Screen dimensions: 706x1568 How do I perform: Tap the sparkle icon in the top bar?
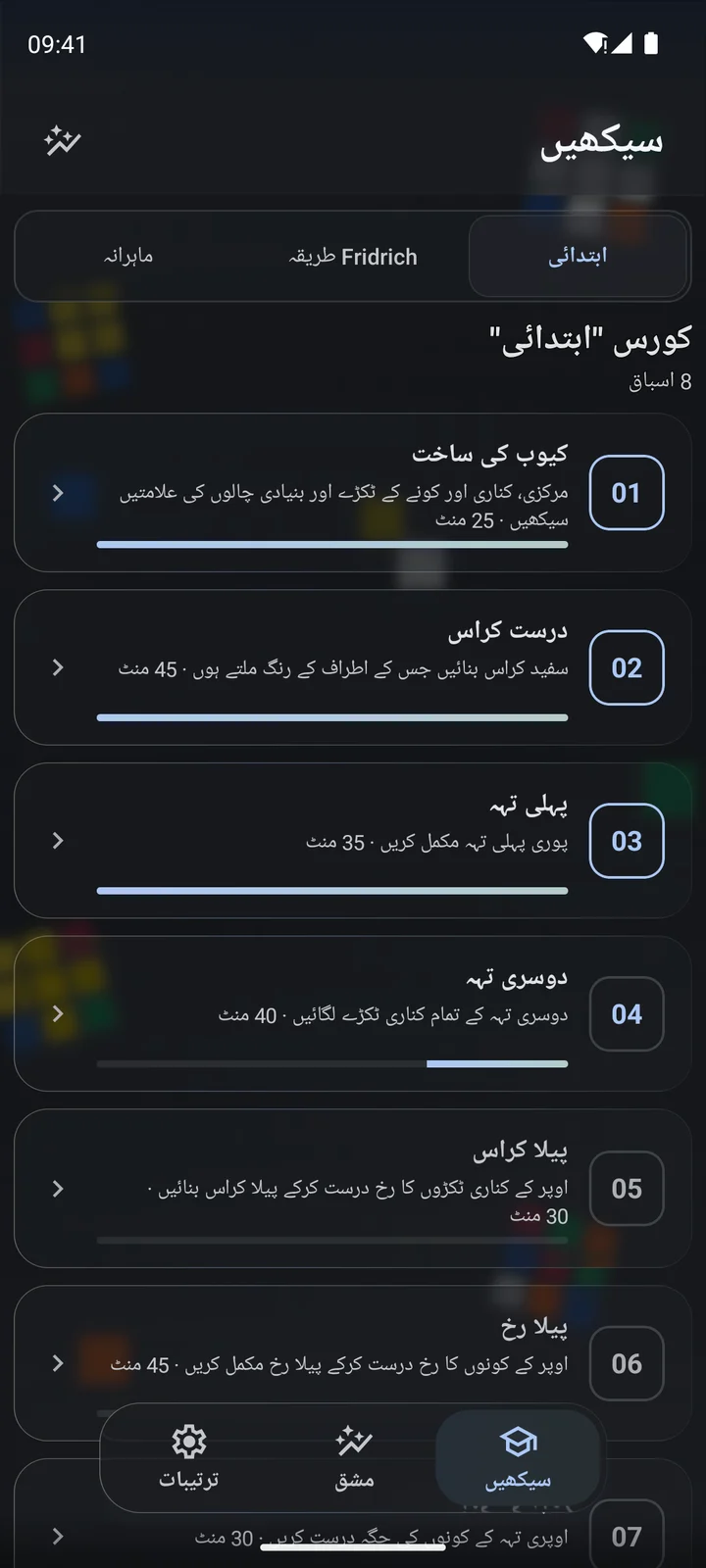[63, 141]
